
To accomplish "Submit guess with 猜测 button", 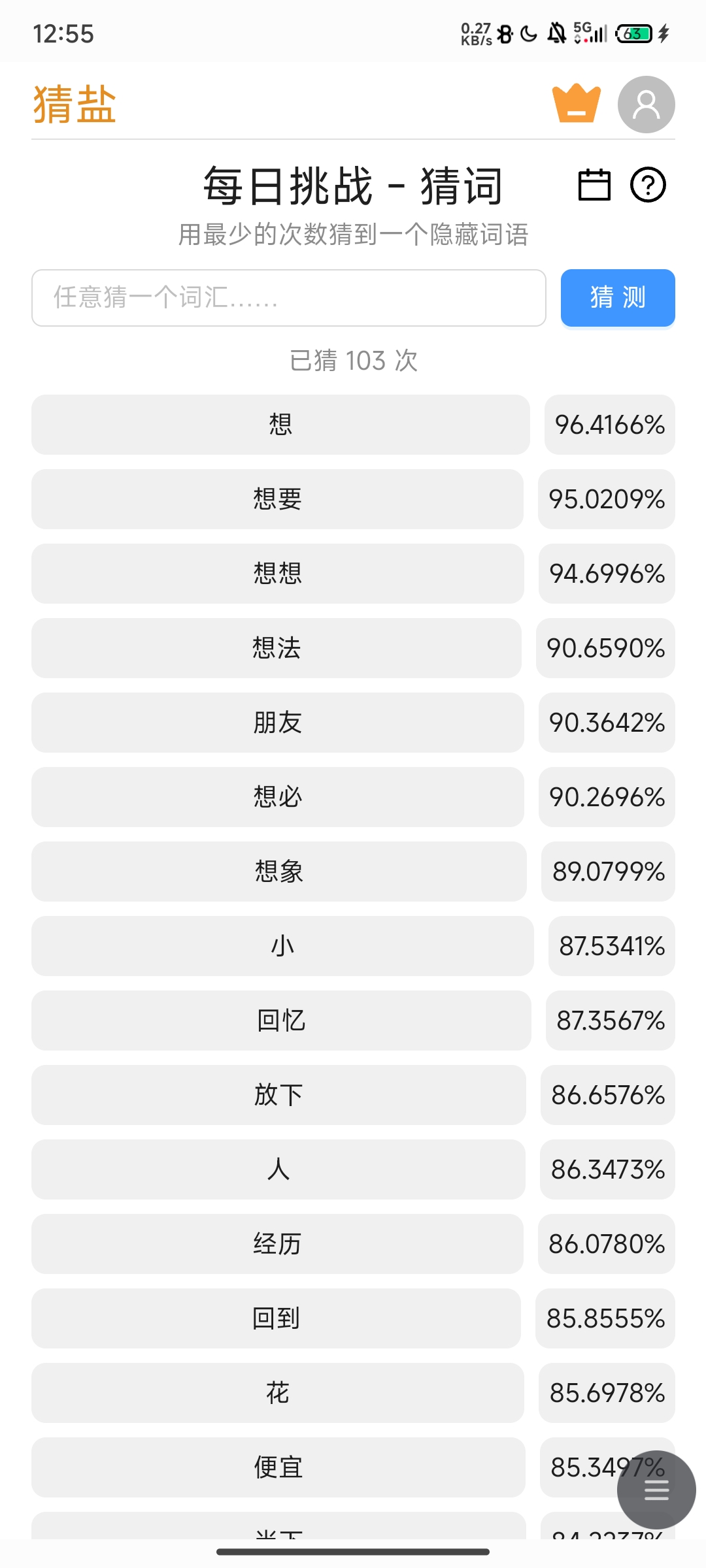I will 617,298.
